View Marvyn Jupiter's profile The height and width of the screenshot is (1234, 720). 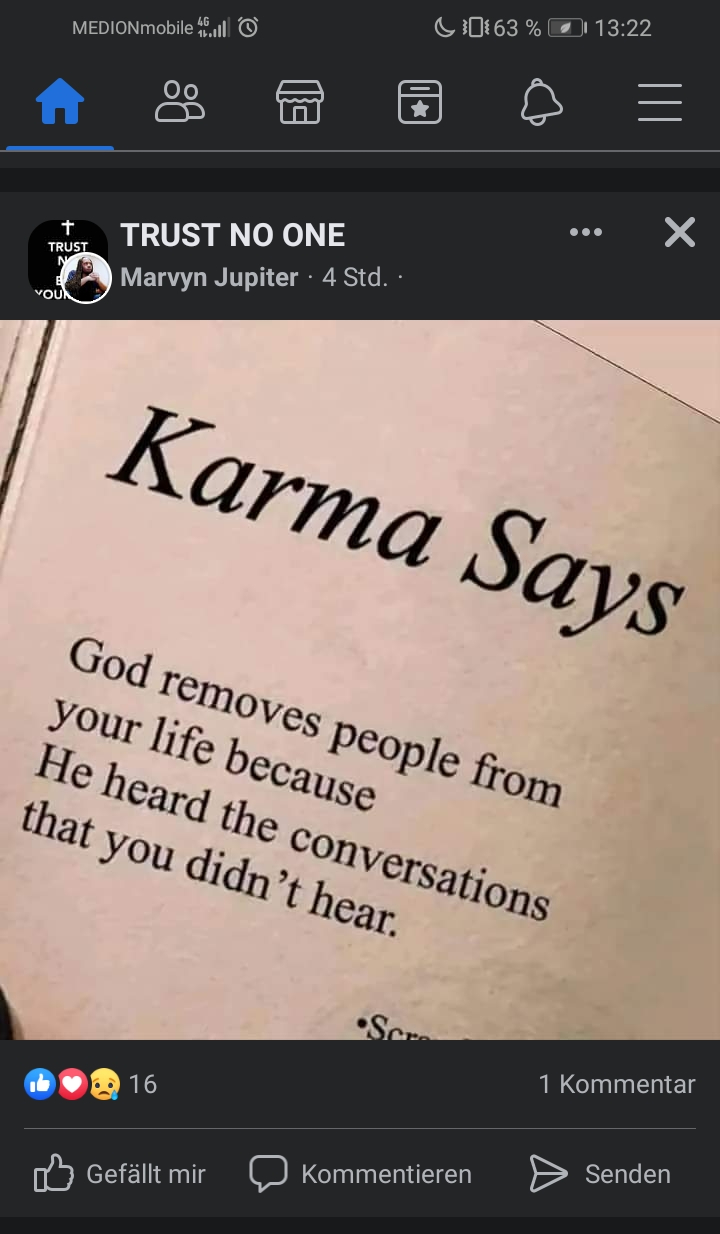(209, 278)
